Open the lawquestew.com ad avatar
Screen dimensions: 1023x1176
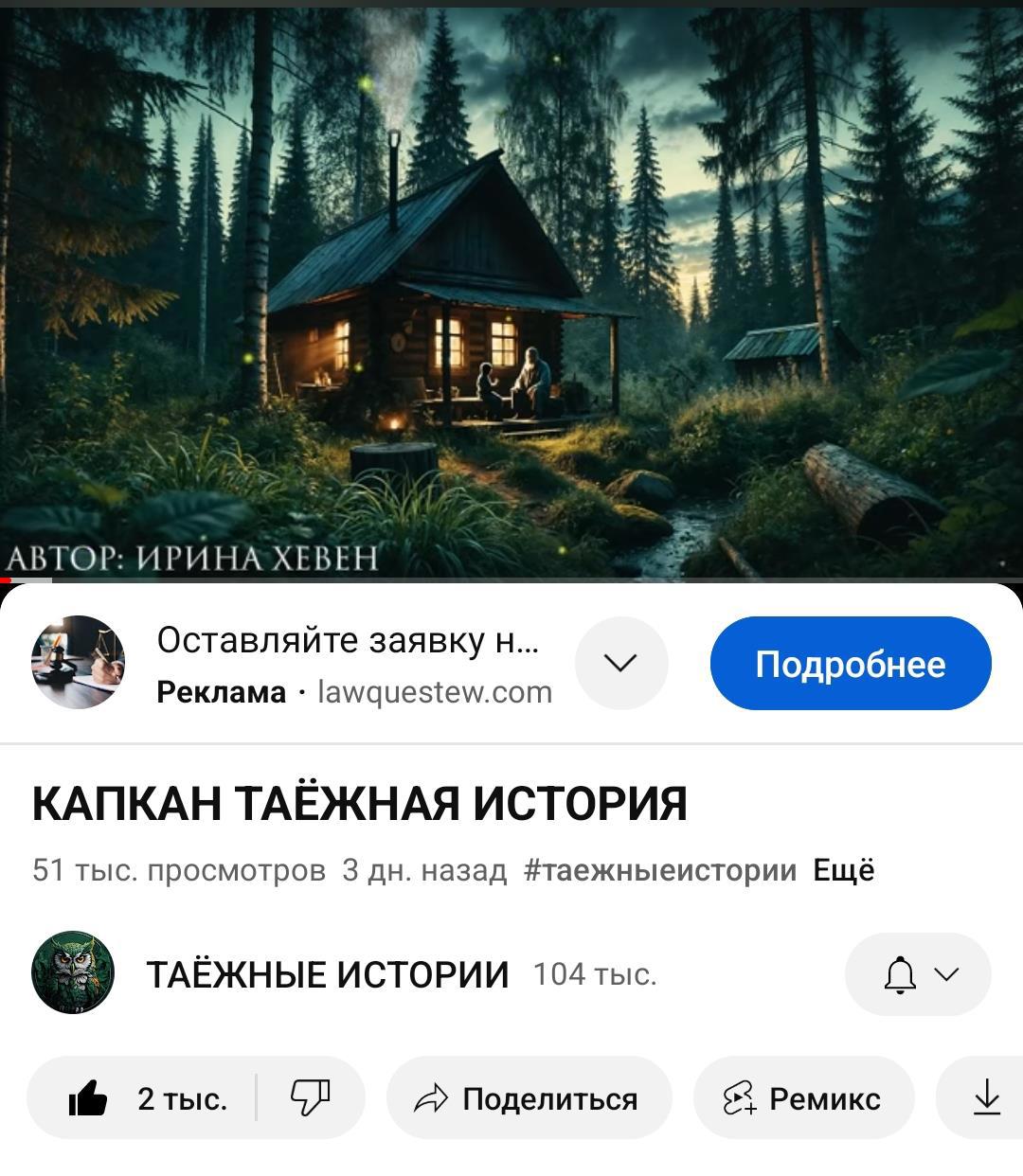pyautogui.click(x=78, y=663)
